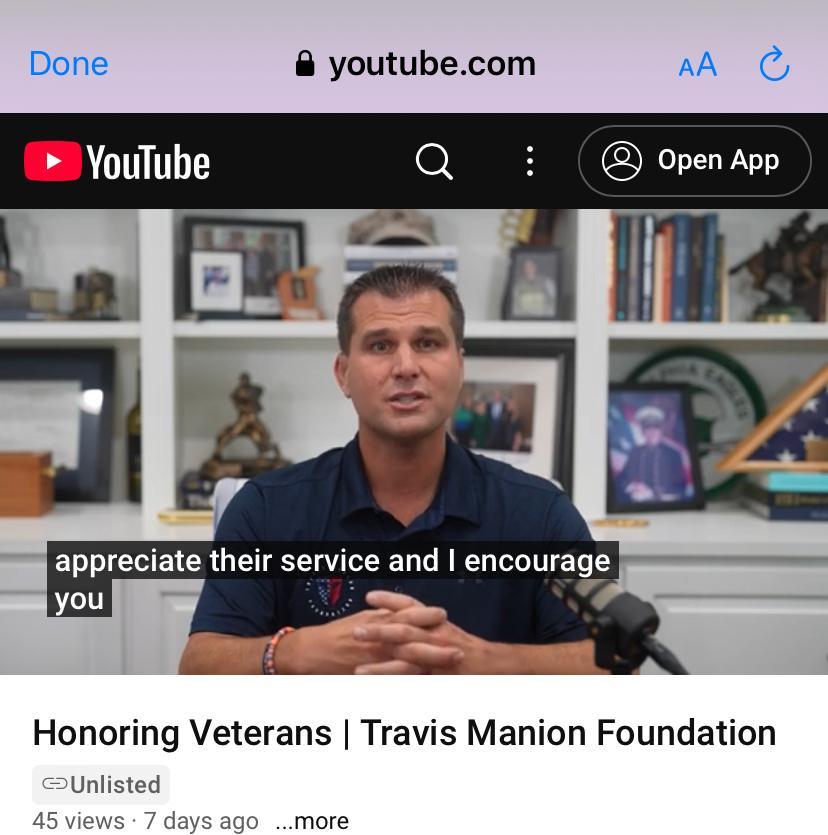Open the three-dot overflow menu
The height and width of the screenshot is (835, 828).
click(x=529, y=161)
